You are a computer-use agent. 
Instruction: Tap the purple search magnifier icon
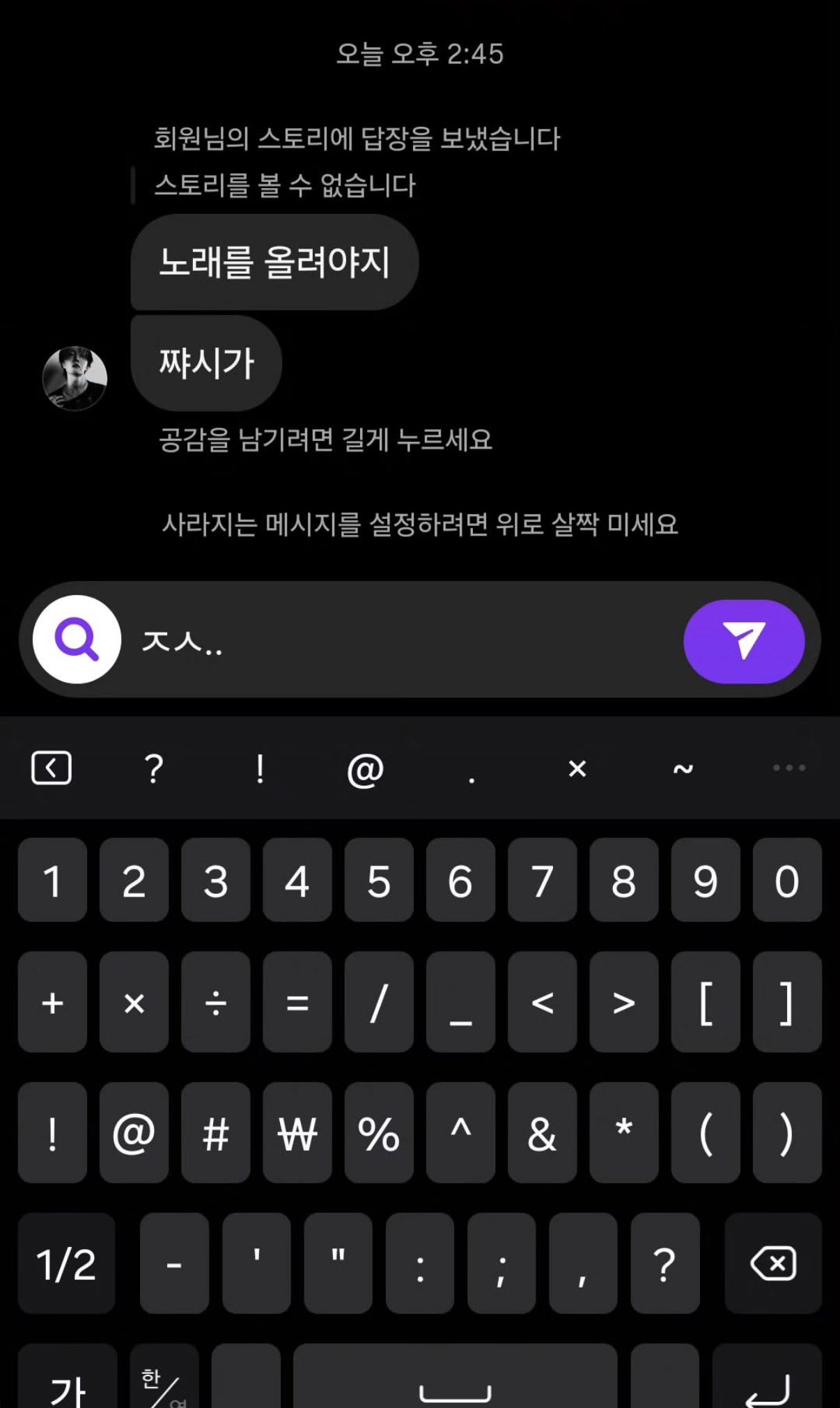[x=75, y=640]
